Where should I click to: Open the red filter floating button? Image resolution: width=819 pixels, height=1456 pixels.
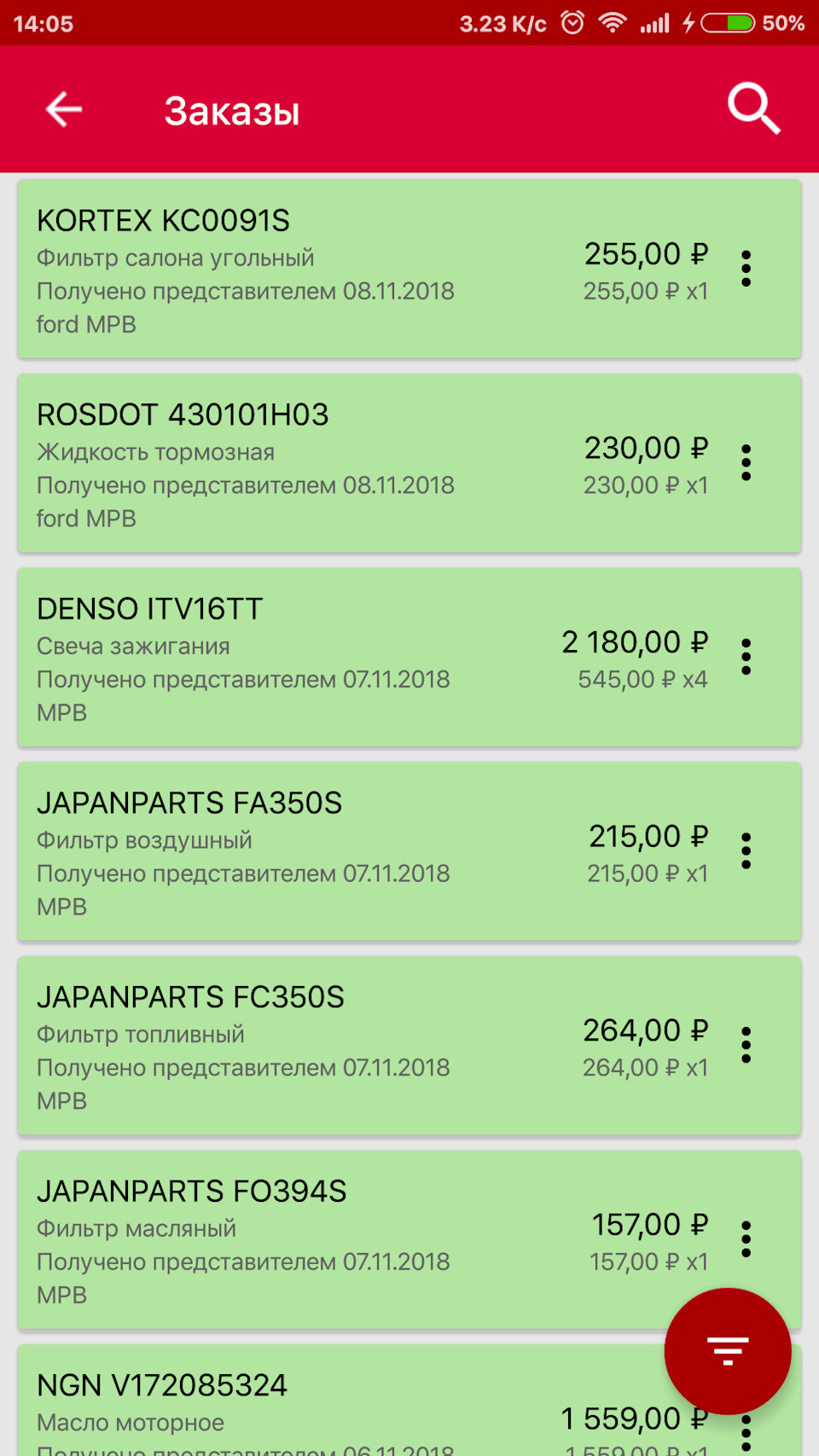tap(728, 1351)
